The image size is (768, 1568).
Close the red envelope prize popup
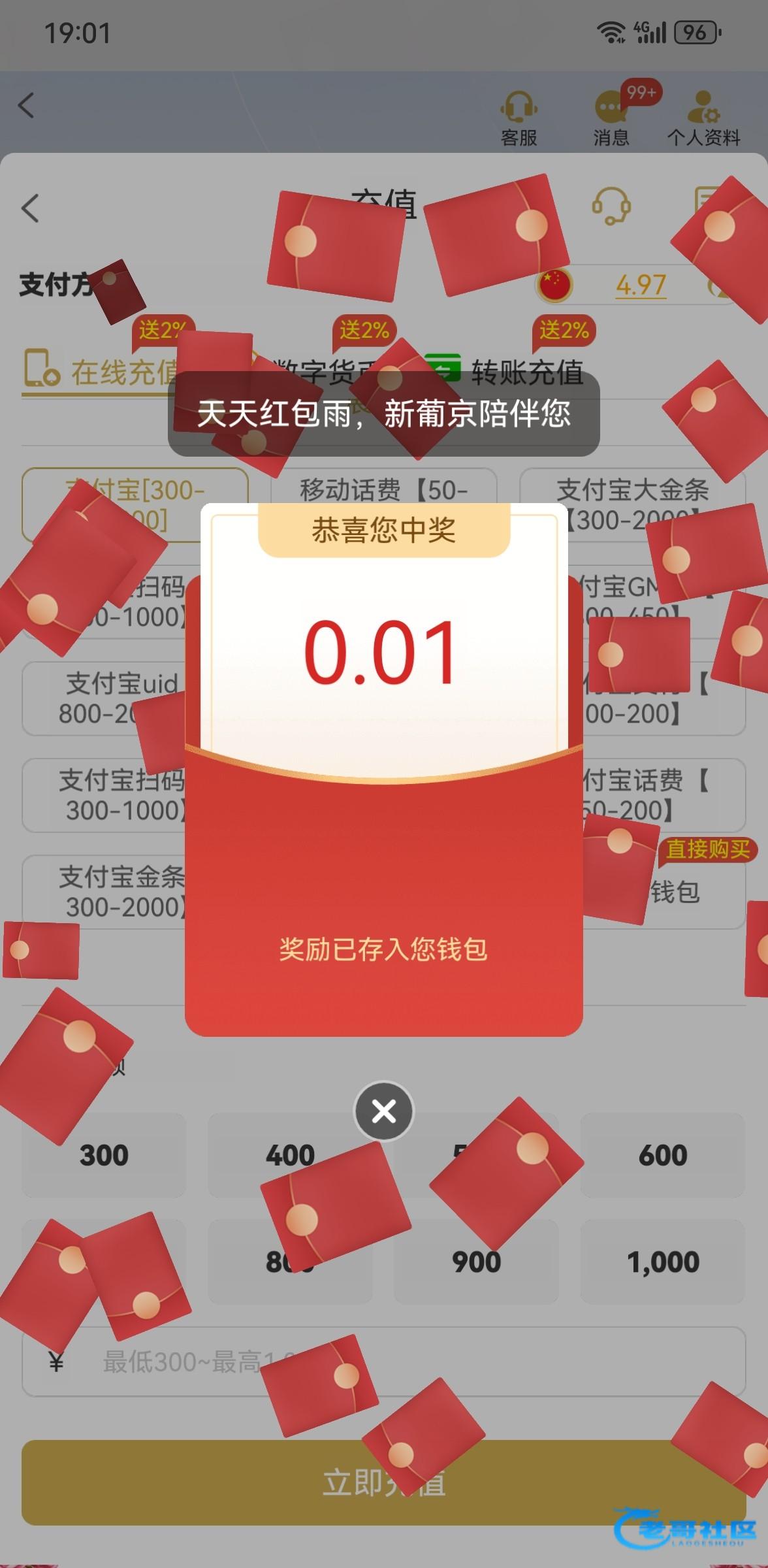pos(383,1111)
